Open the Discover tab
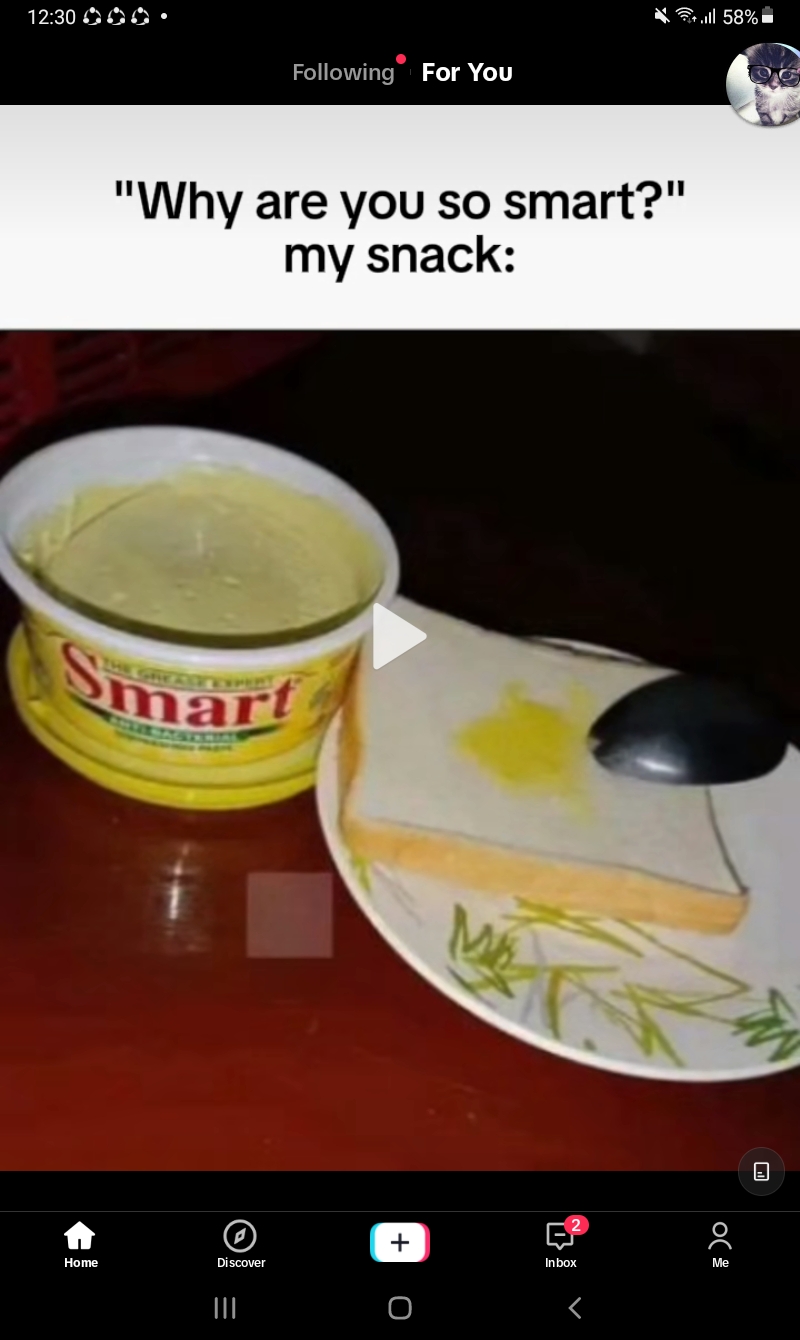Viewport: 800px width, 1340px height. pos(240,1245)
